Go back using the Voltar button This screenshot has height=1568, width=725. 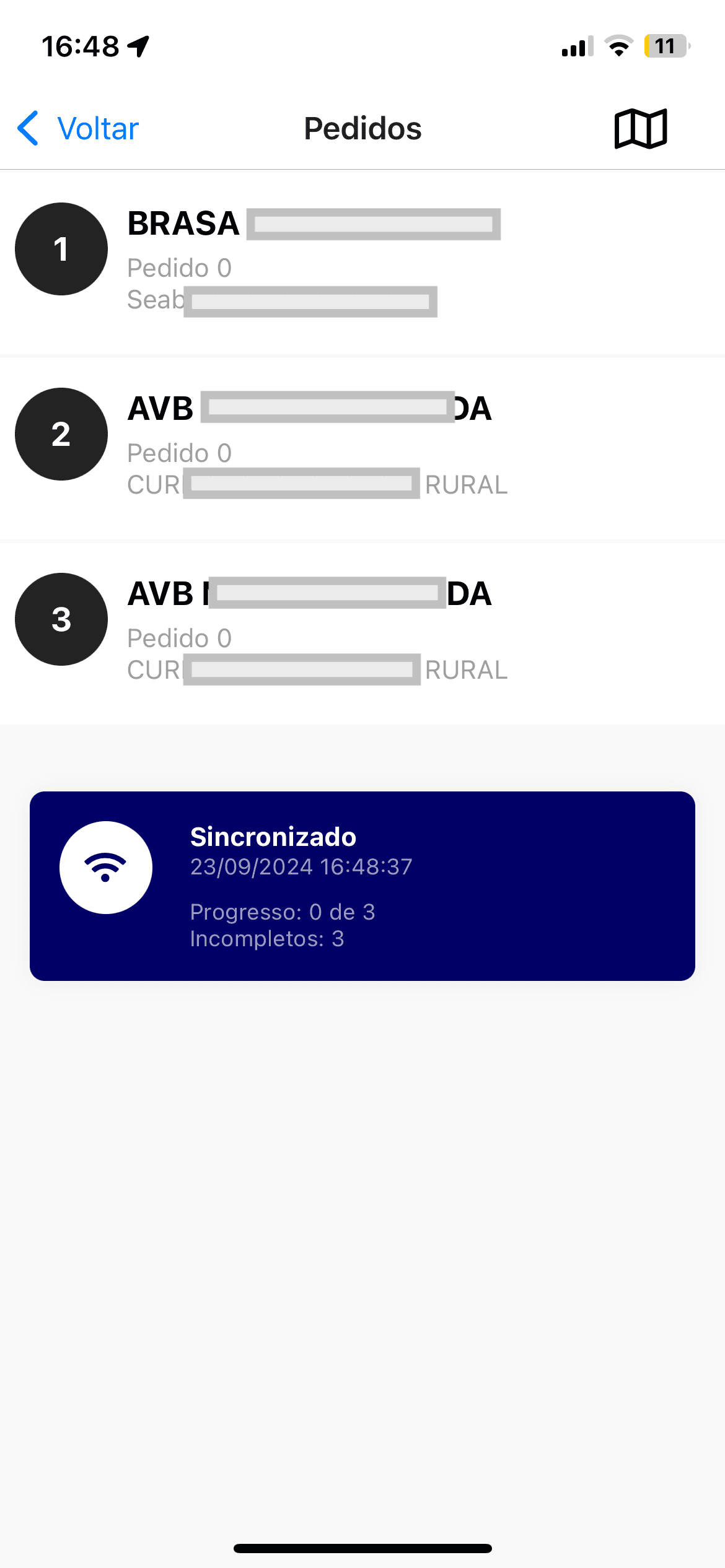(x=78, y=129)
